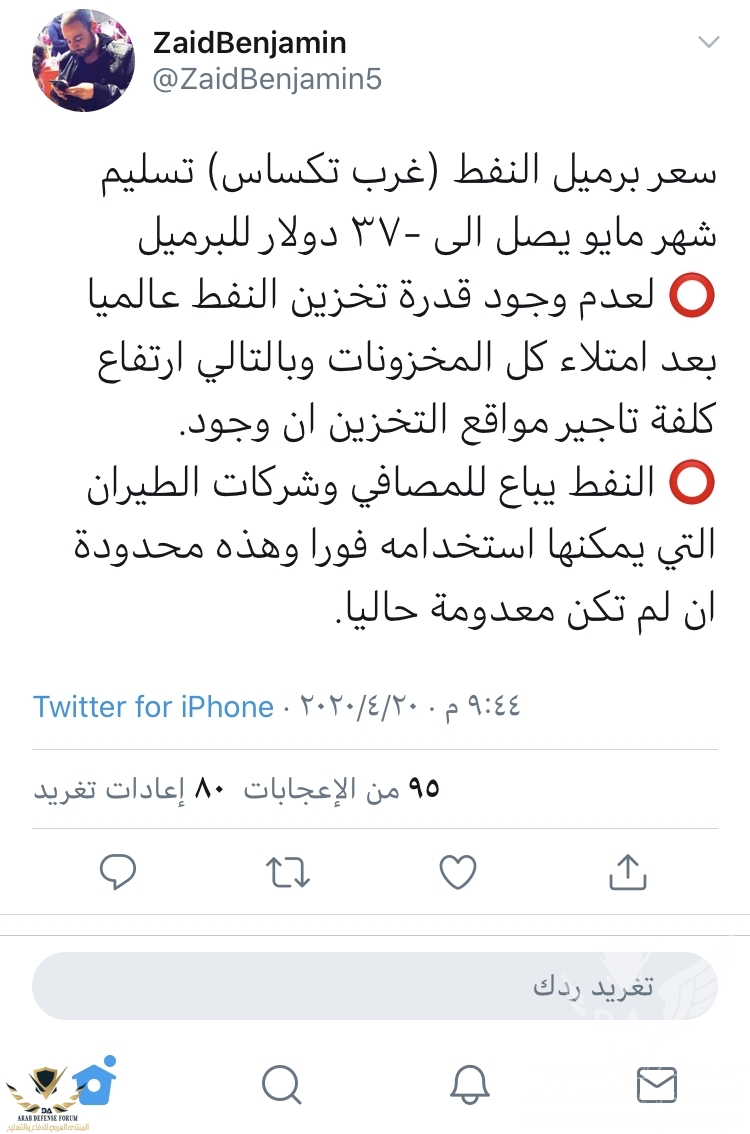Switch to the Search tab

[x=280, y=1083]
